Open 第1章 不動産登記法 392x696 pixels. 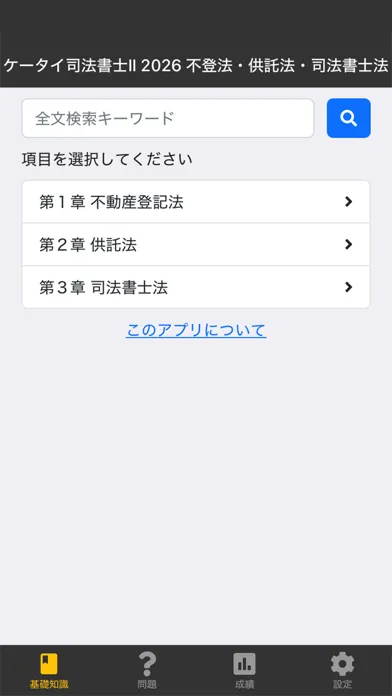[196, 202]
